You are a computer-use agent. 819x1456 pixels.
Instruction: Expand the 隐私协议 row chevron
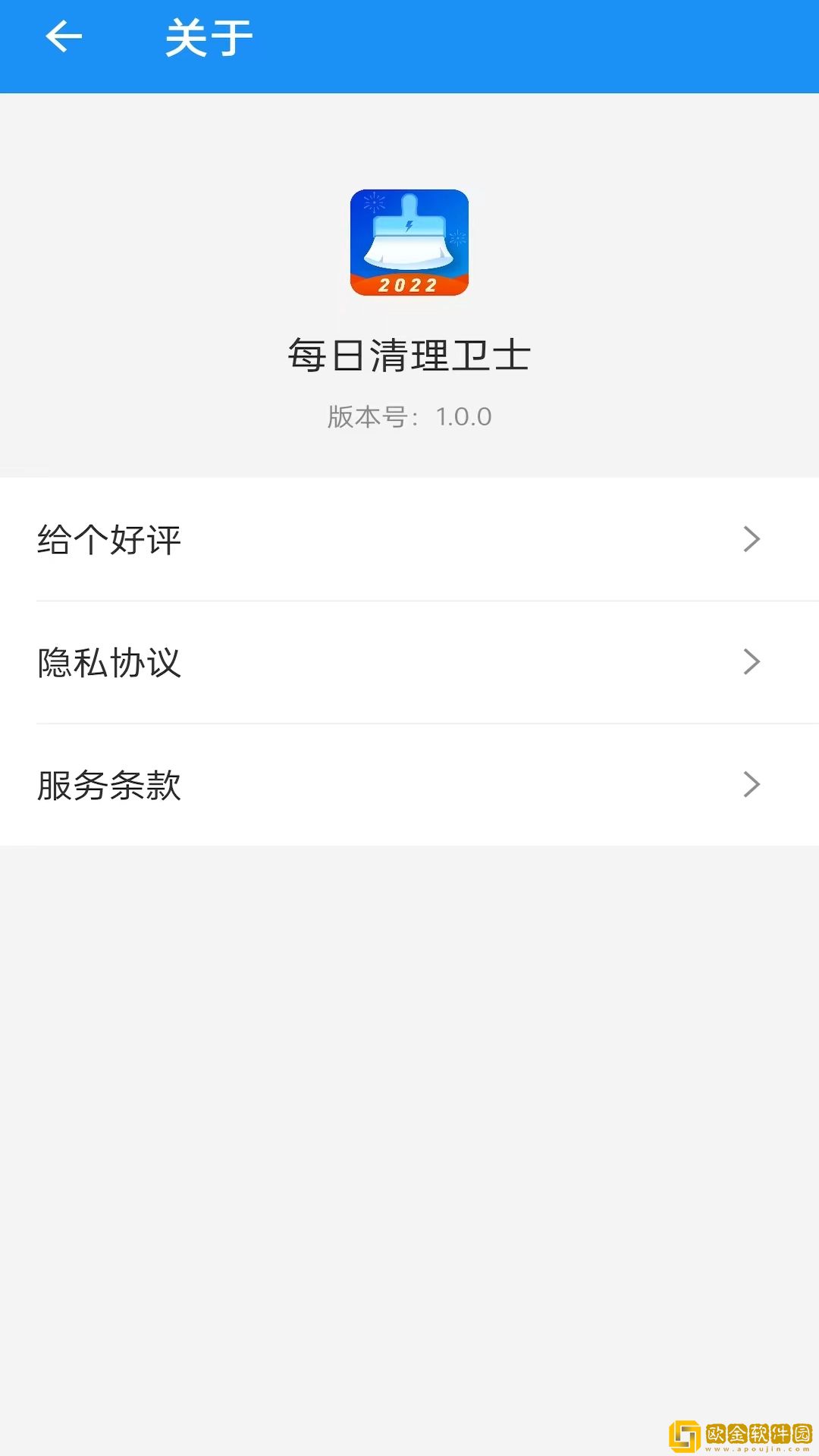[x=751, y=661]
